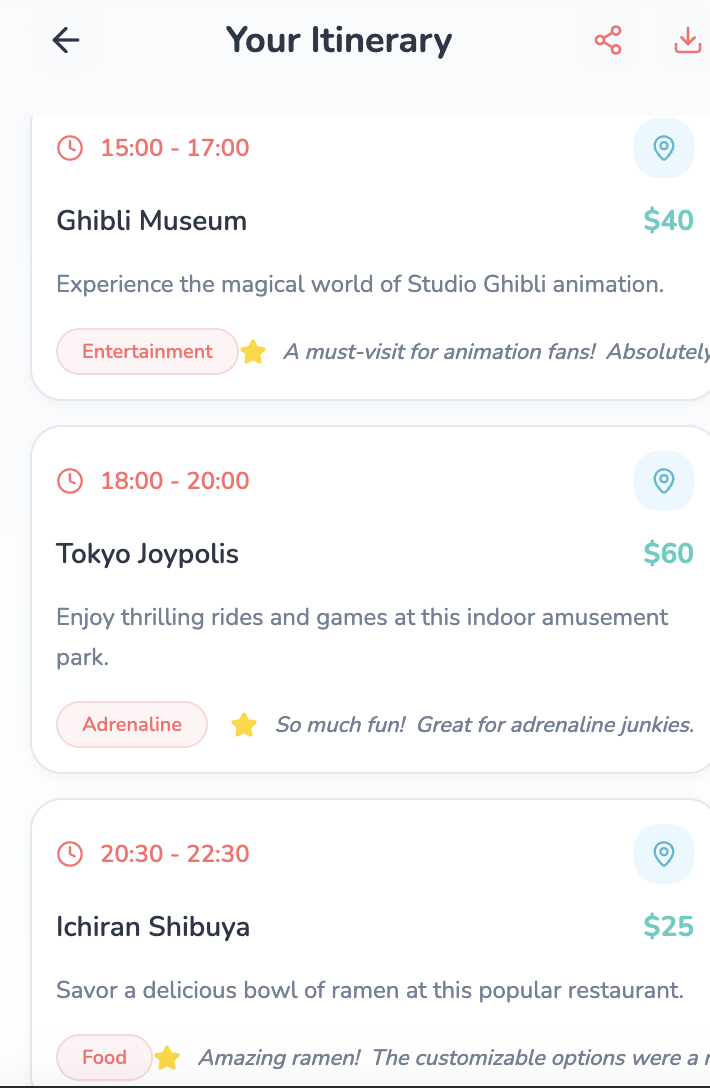This screenshot has height=1088, width=710.
Task: Open the Ichiran Shibuya card
Action: 371,942
